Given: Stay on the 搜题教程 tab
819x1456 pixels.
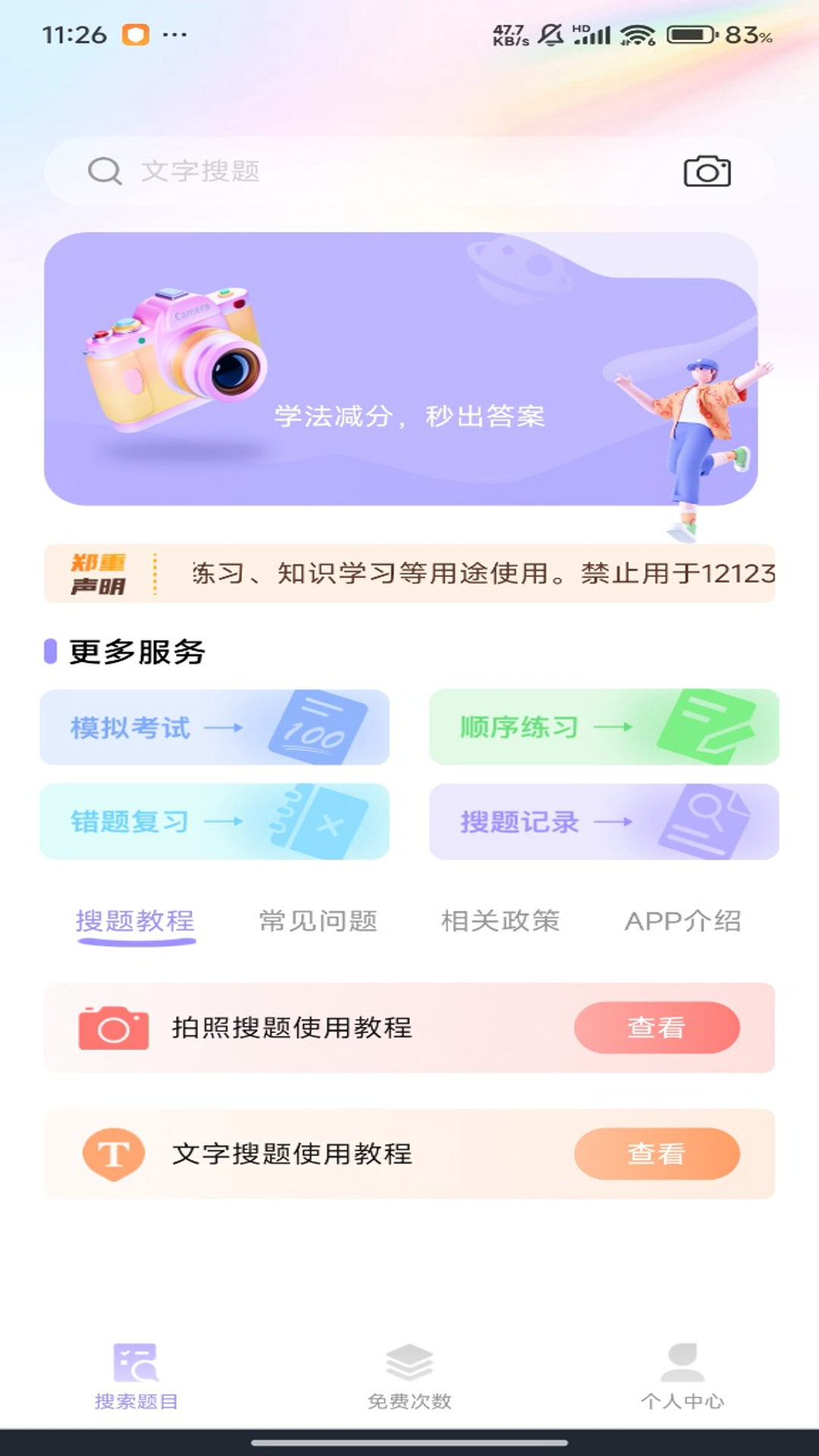Looking at the screenshot, I should pos(135,921).
